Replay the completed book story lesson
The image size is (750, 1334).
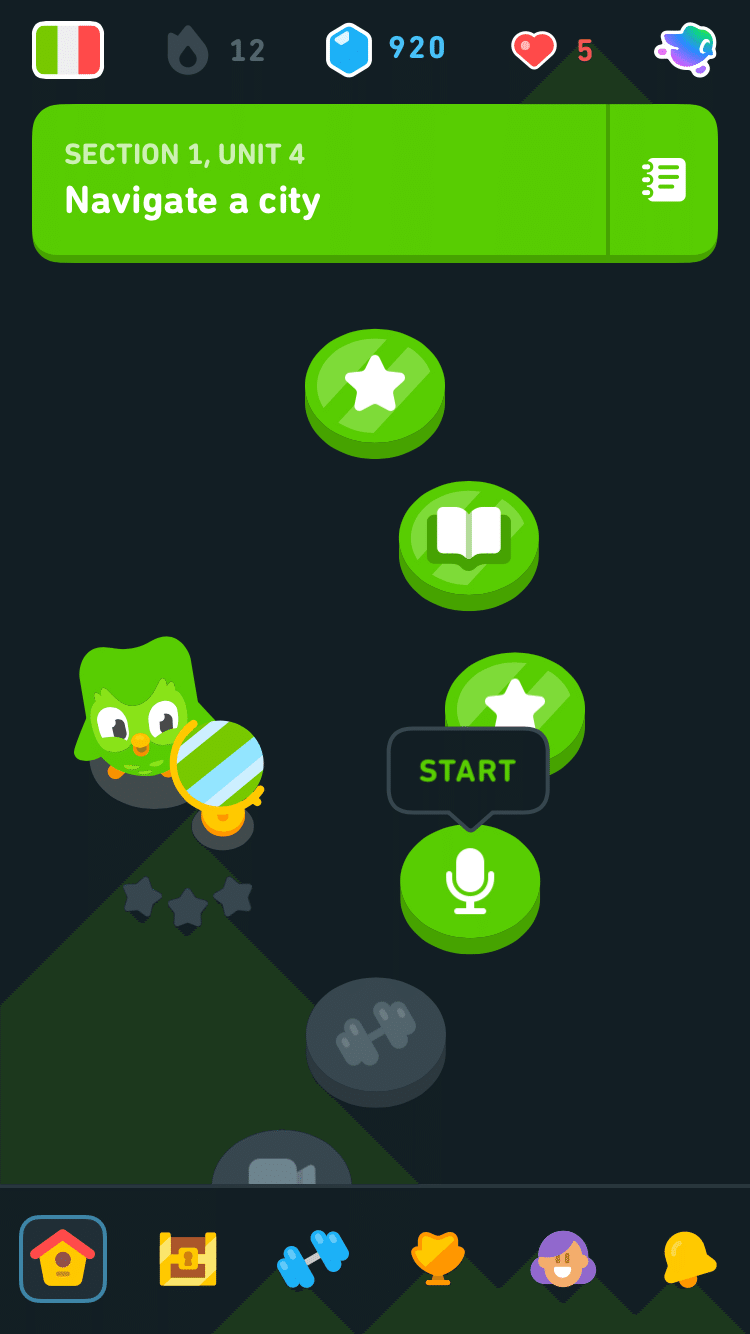pos(469,538)
